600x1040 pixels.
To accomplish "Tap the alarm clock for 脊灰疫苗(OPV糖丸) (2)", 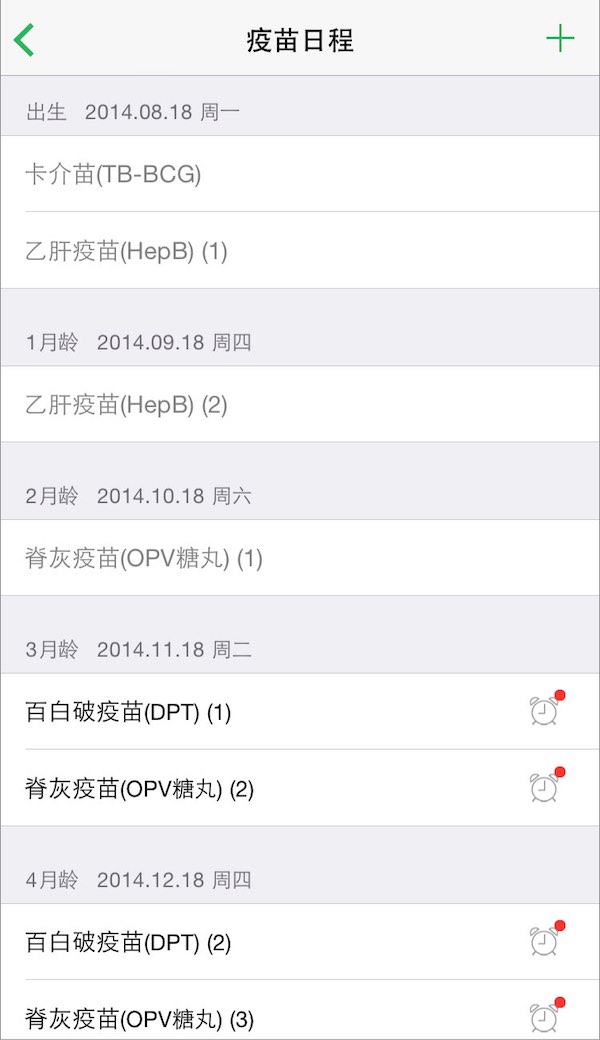I will 545,787.
